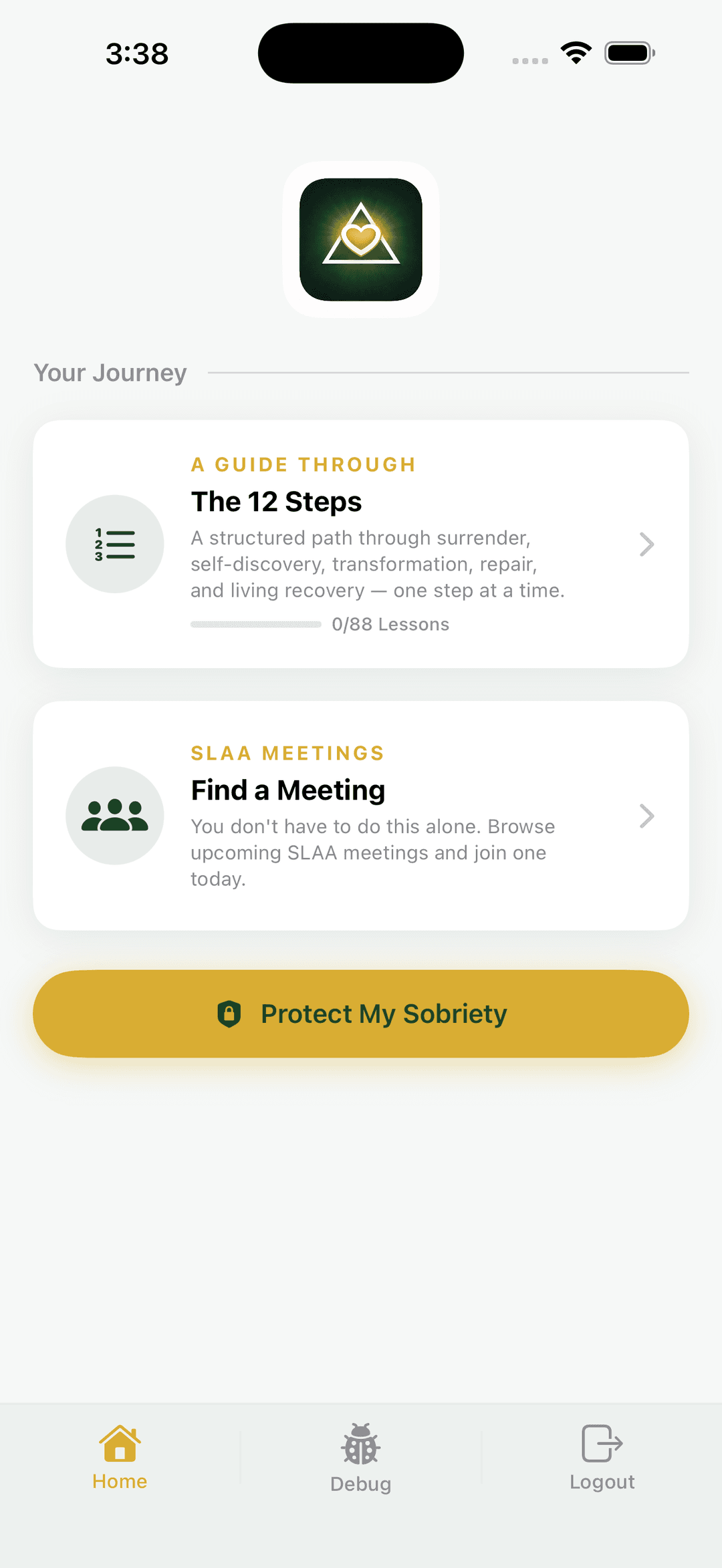The image size is (722, 1568).
Task: Open The 12 Steps guide card
Action: [361, 544]
